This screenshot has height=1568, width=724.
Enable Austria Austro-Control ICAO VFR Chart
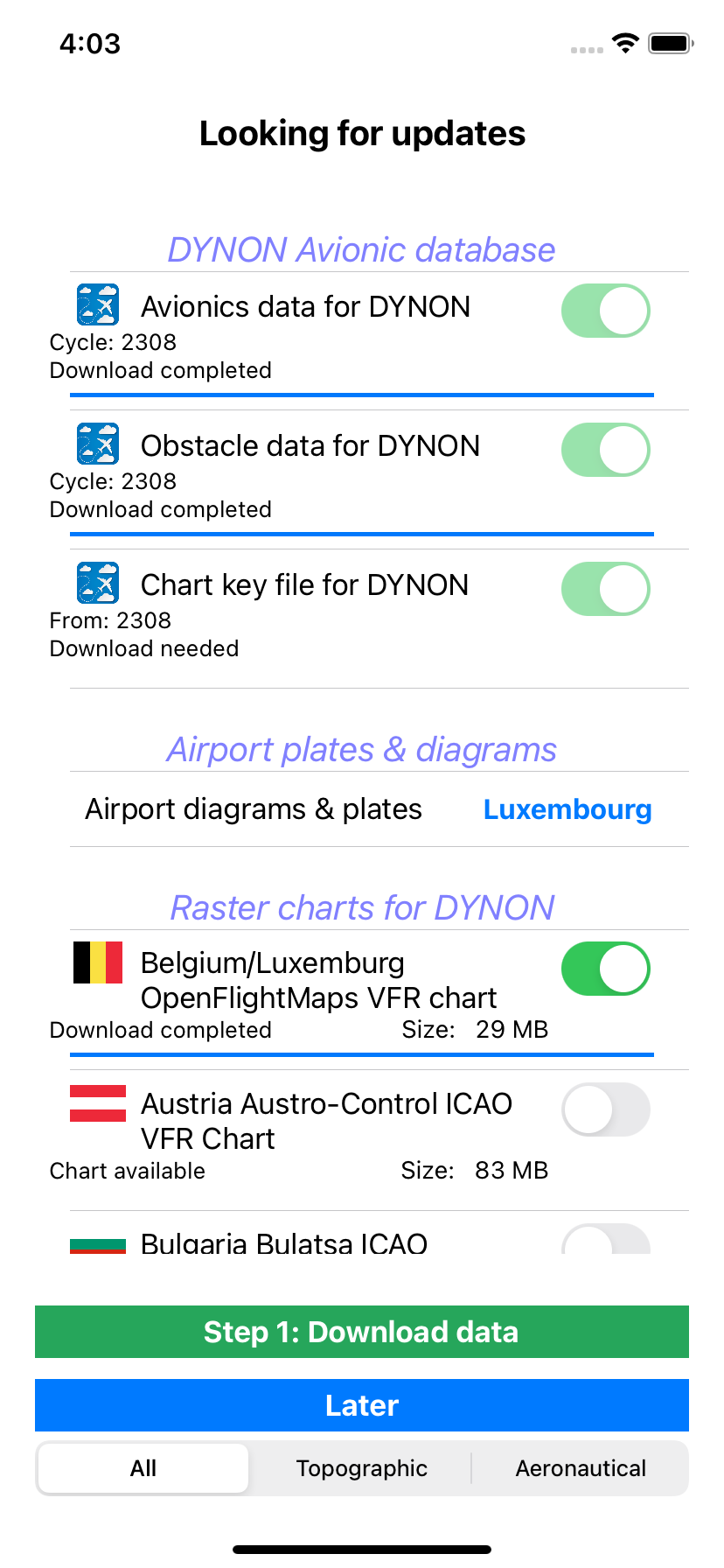(605, 1109)
